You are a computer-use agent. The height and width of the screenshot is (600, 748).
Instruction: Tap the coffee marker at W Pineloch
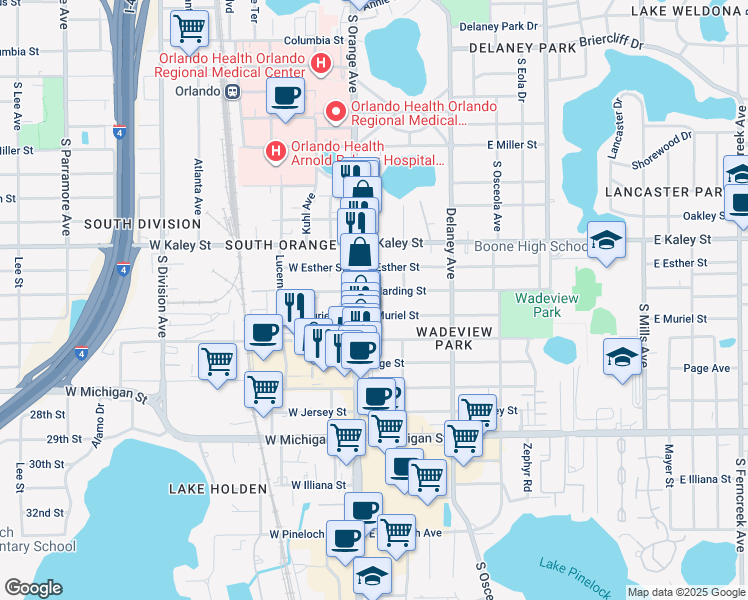click(345, 541)
